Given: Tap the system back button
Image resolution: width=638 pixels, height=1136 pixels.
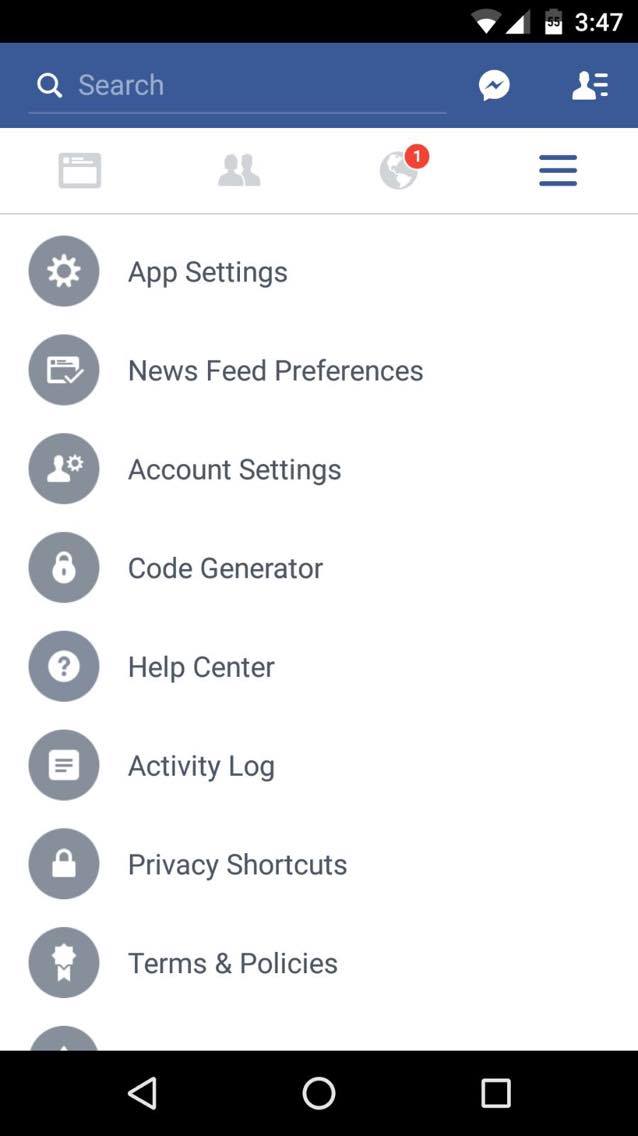Looking at the screenshot, I should pyautogui.click(x=143, y=1093).
